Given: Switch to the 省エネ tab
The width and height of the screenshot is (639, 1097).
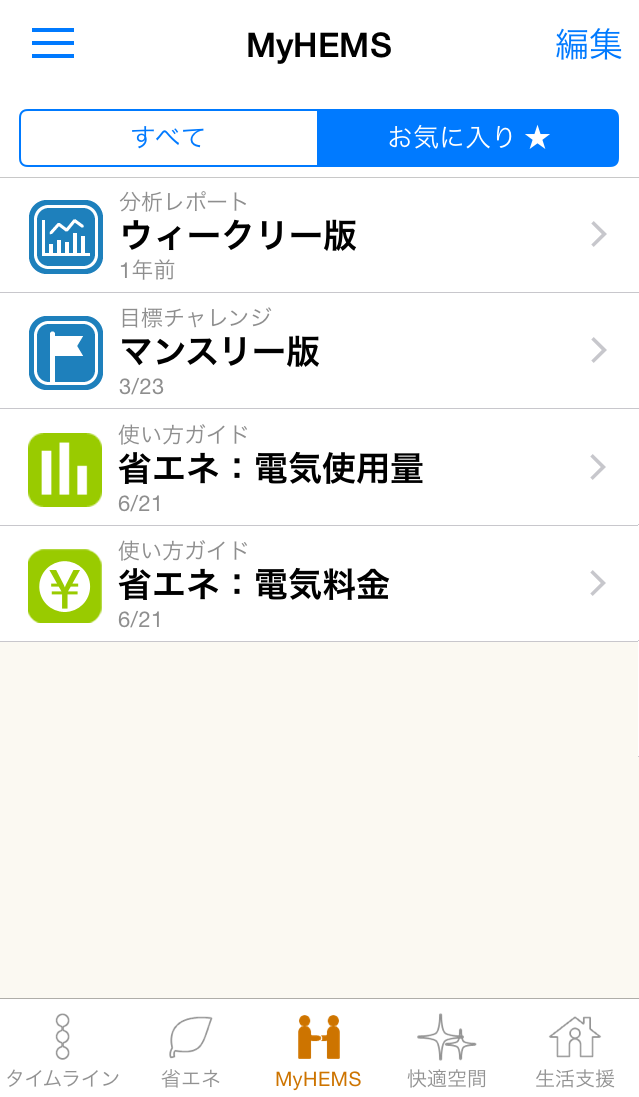Looking at the screenshot, I should tap(190, 1050).
